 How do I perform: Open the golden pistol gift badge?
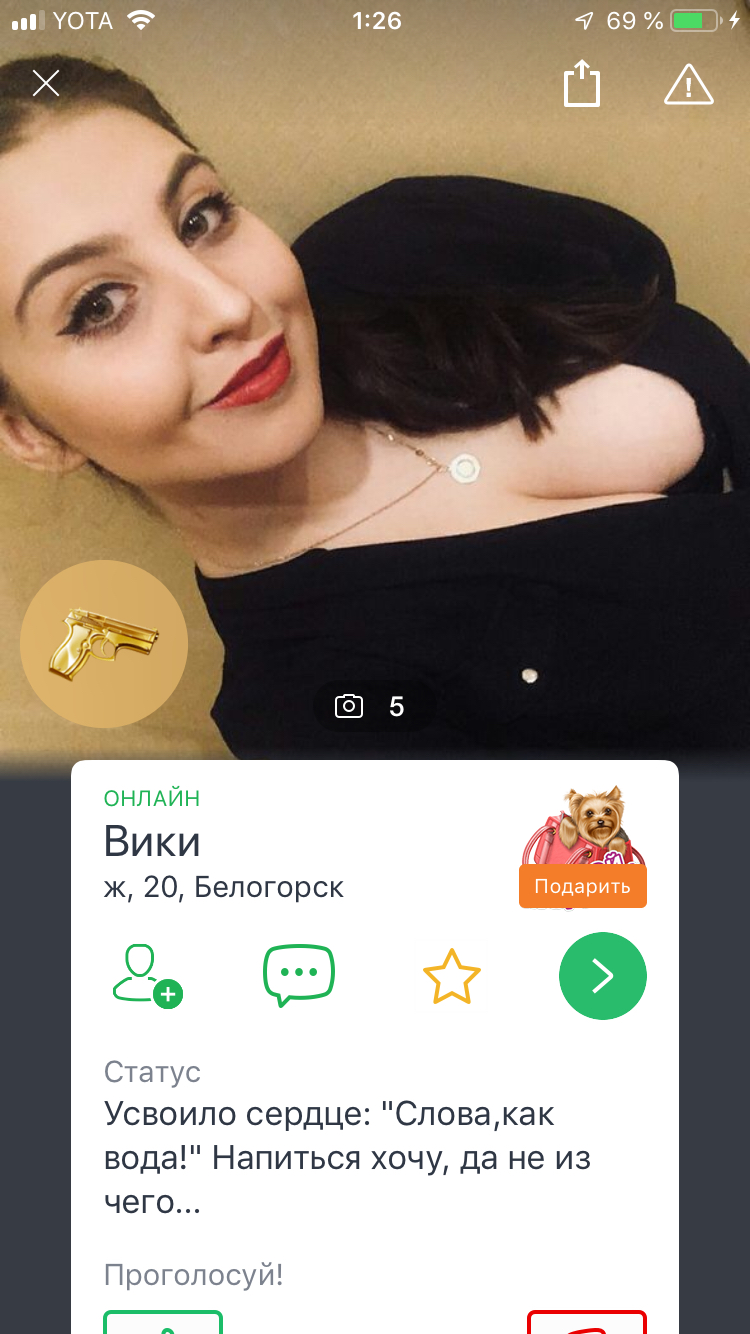pyautogui.click(x=104, y=644)
